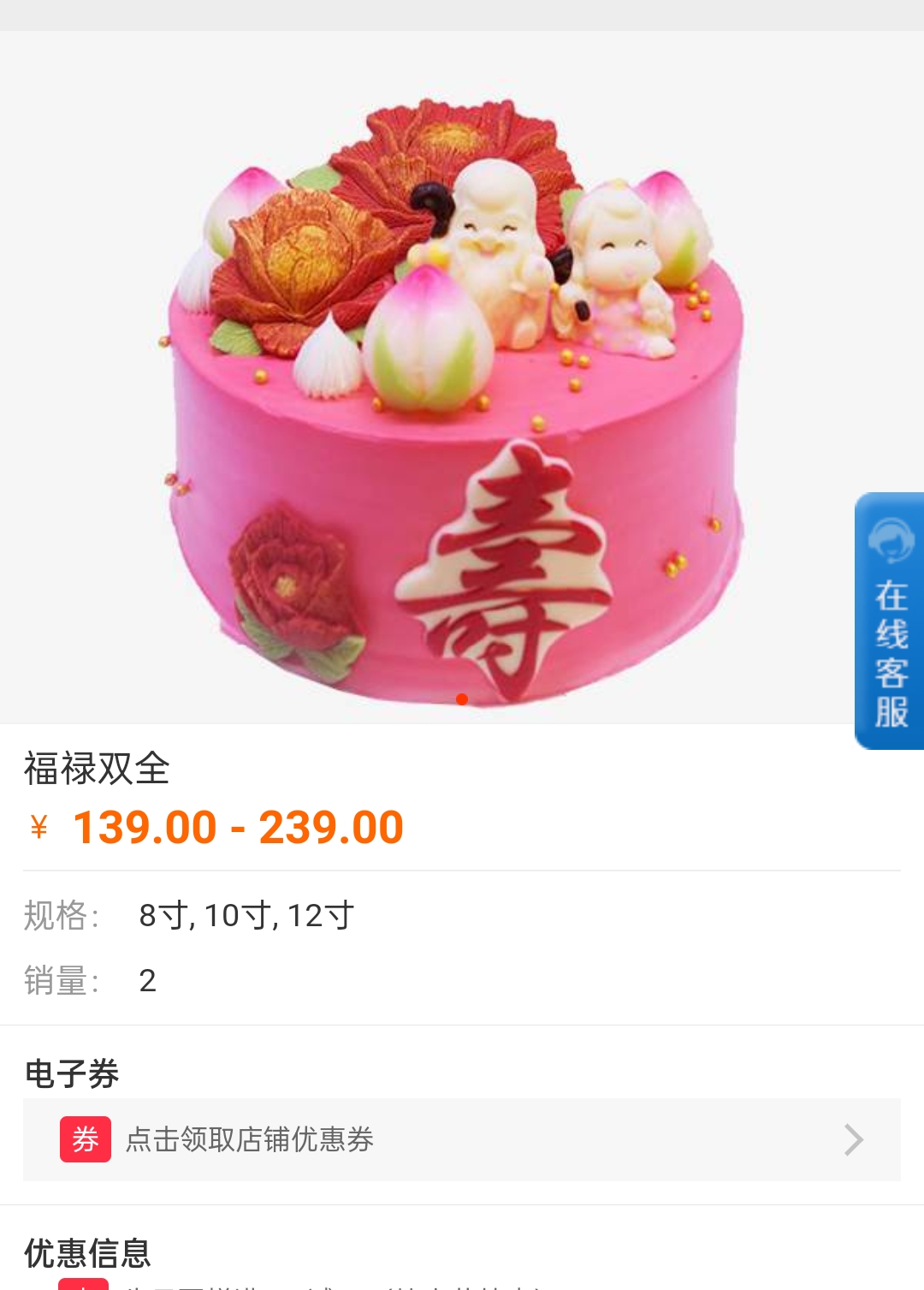Open 在线客服 online customer service
The image size is (924, 1290).
coord(890,621)
